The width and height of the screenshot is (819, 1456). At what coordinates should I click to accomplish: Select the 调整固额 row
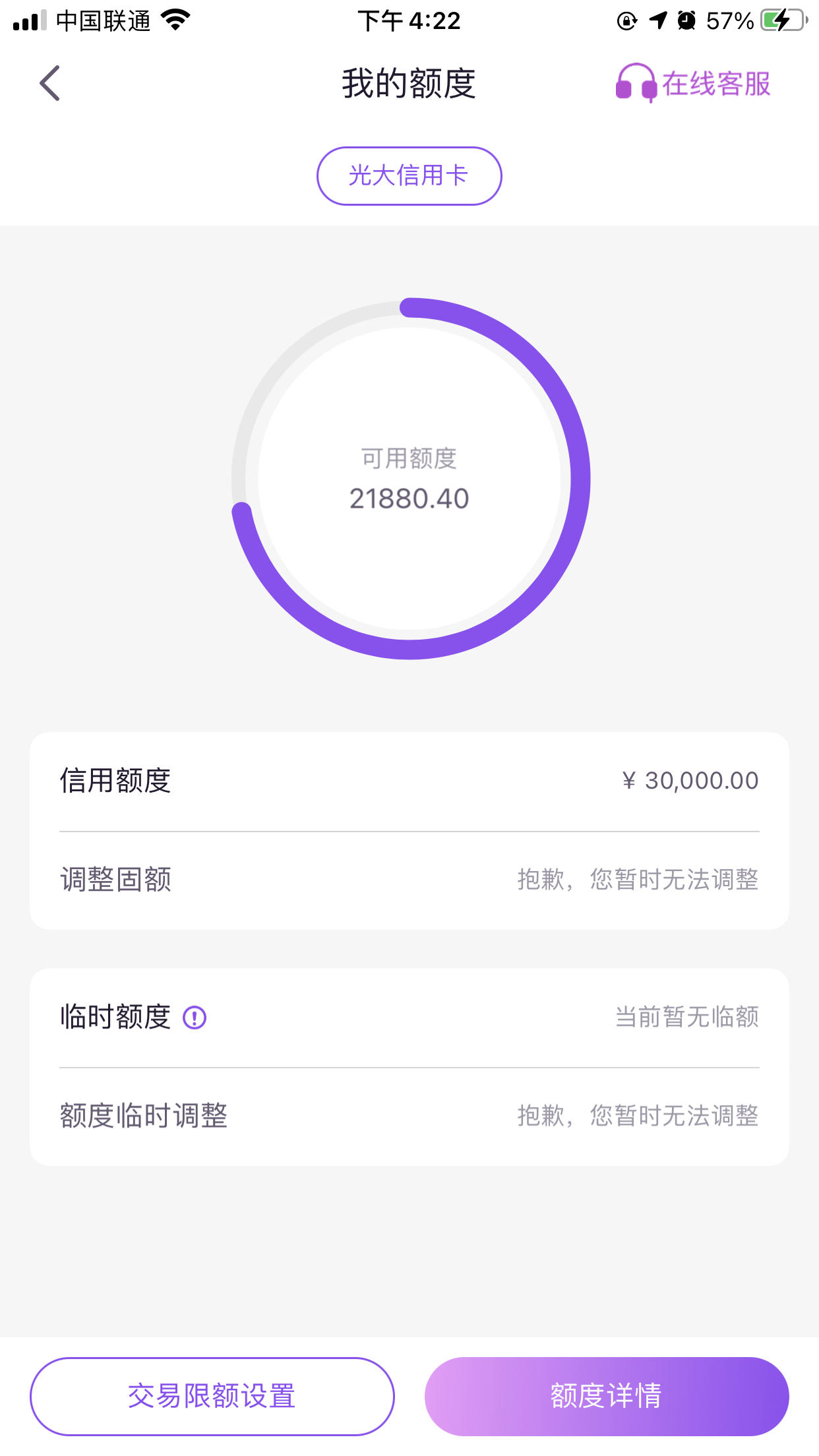[x=409, y=880]
